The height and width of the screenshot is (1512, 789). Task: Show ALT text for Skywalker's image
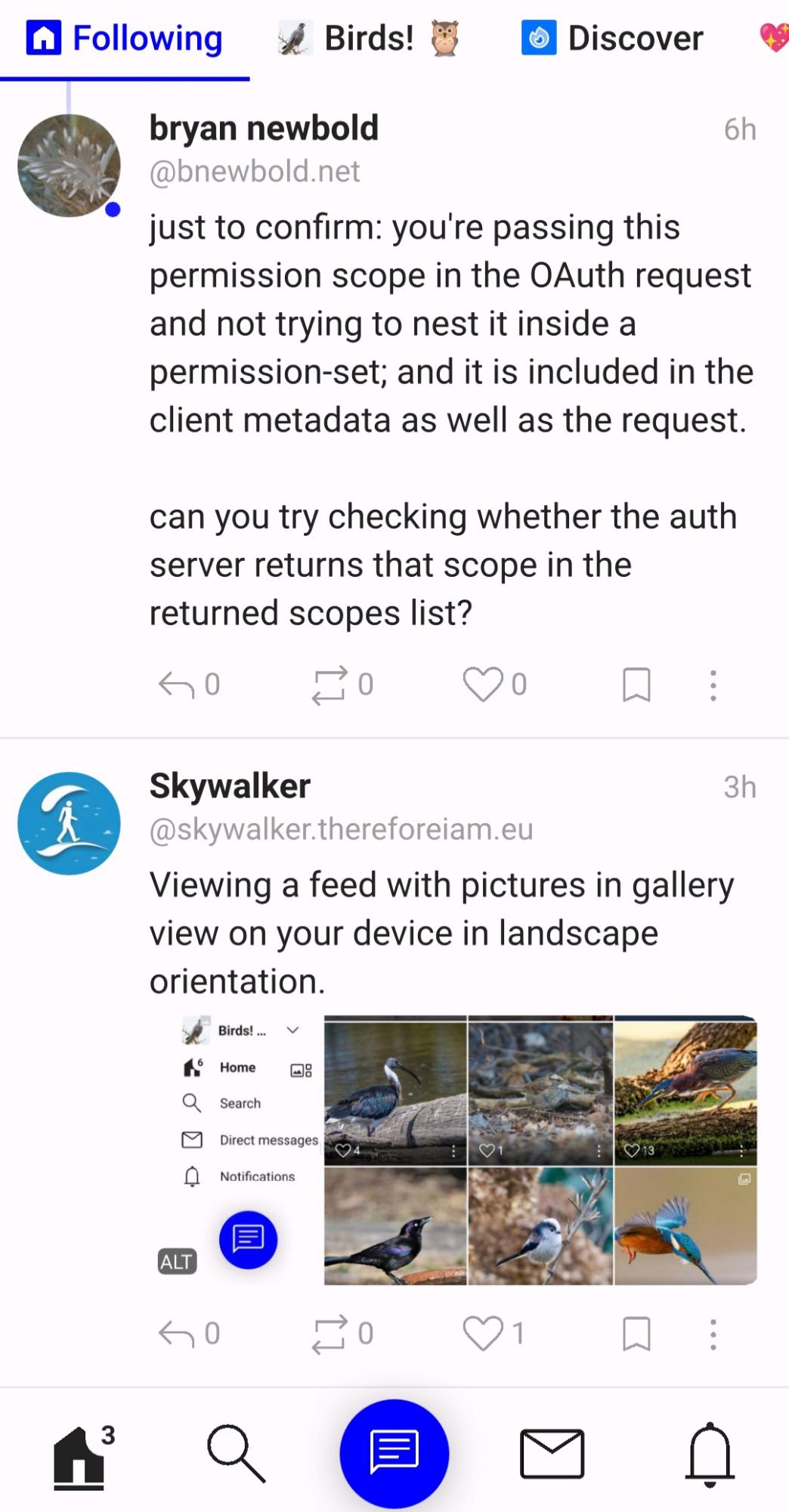click(177, 1261)
